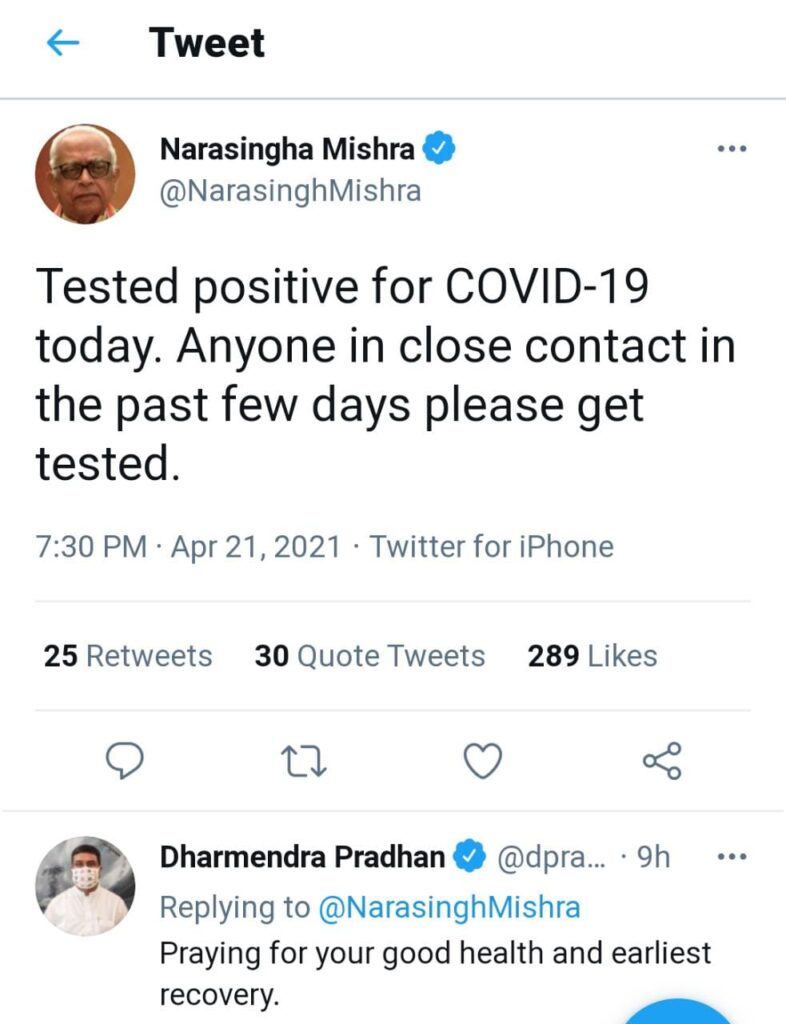Image resolution: width=786 pixels, height=1024 pixels.
Task: Open Narasingha Mishra's name to view profile
Action: pos(287,149)
